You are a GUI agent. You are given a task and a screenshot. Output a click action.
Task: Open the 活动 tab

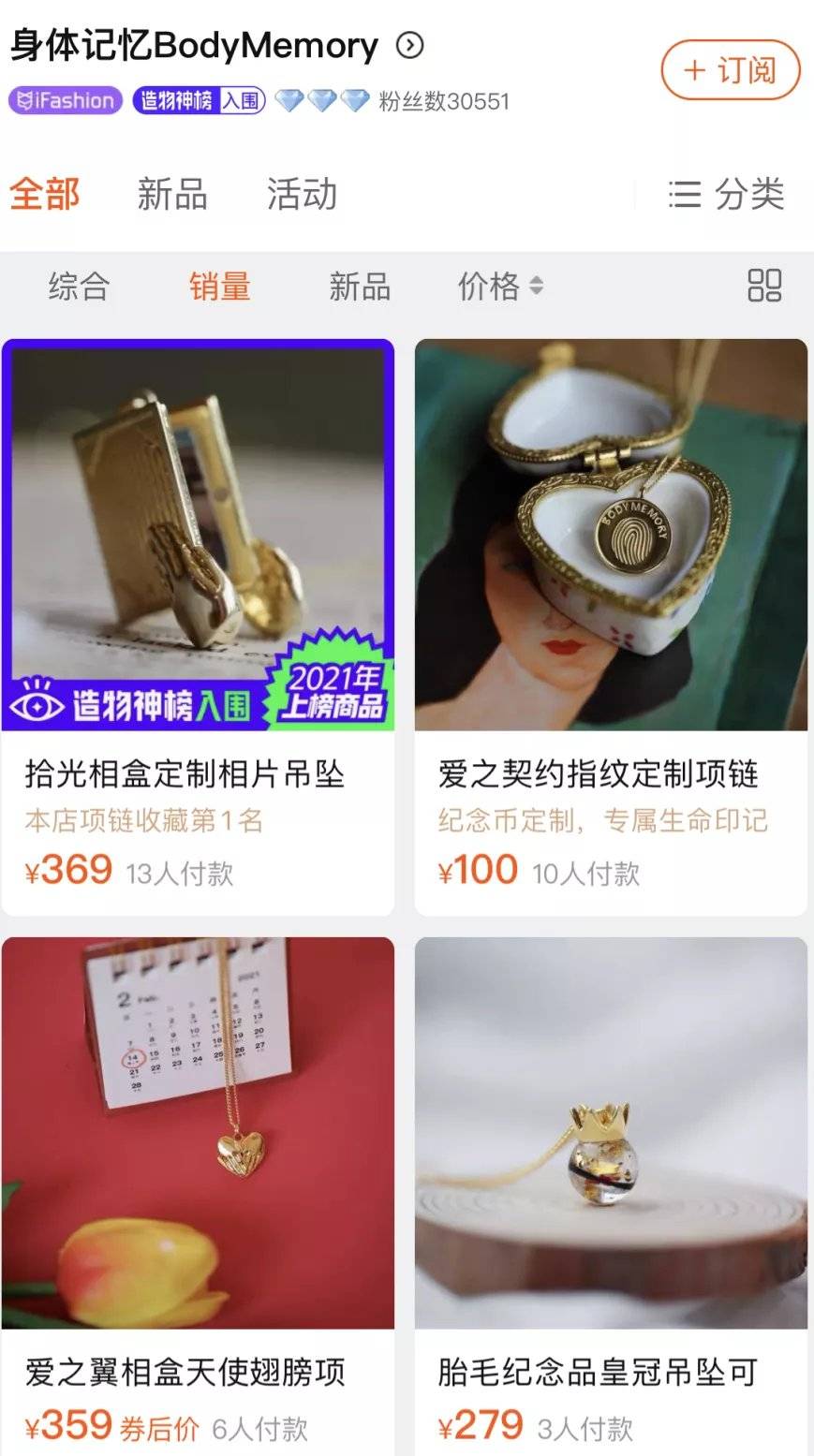(x=302, y=194)
